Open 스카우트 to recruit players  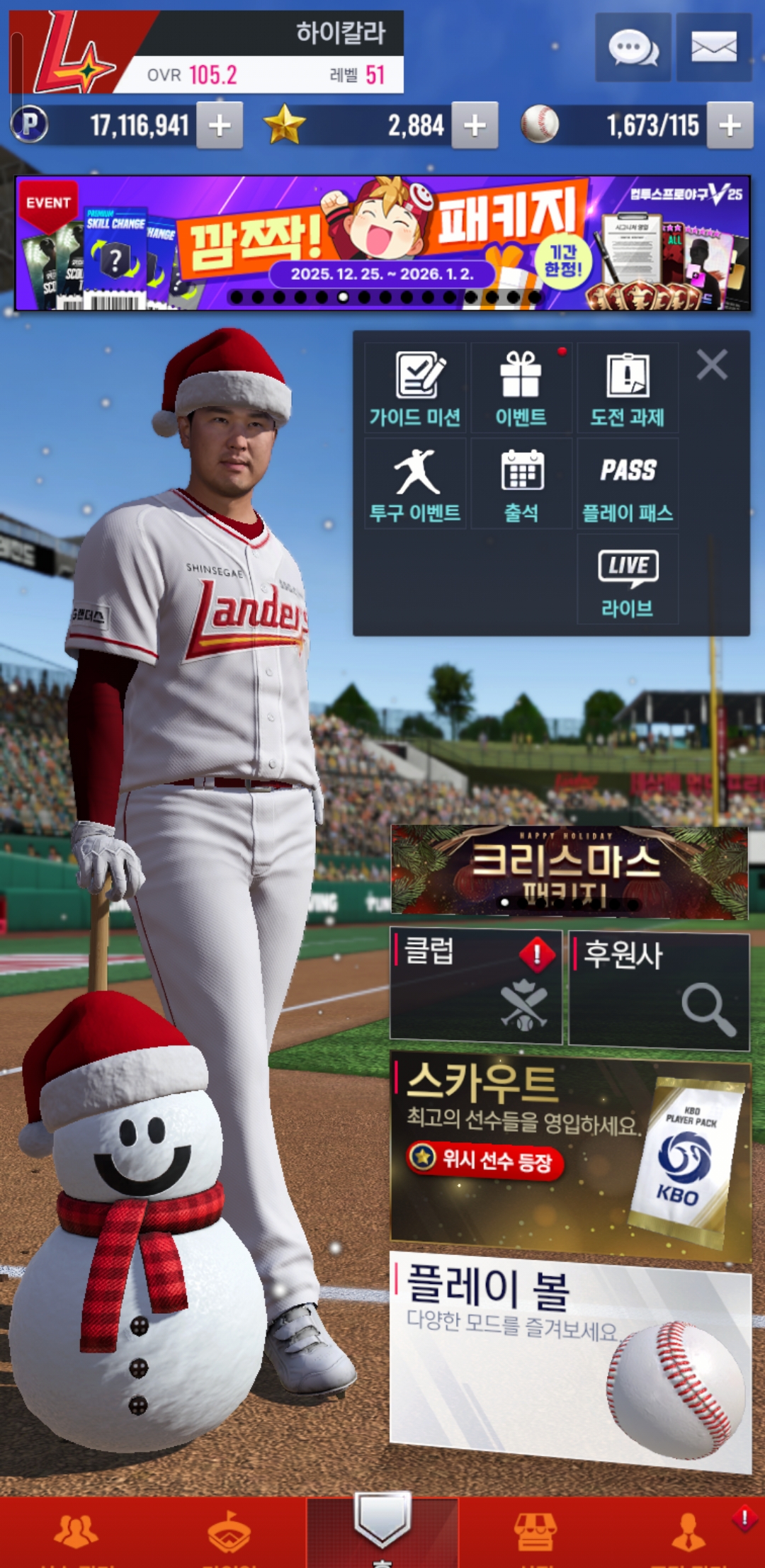569,1156
